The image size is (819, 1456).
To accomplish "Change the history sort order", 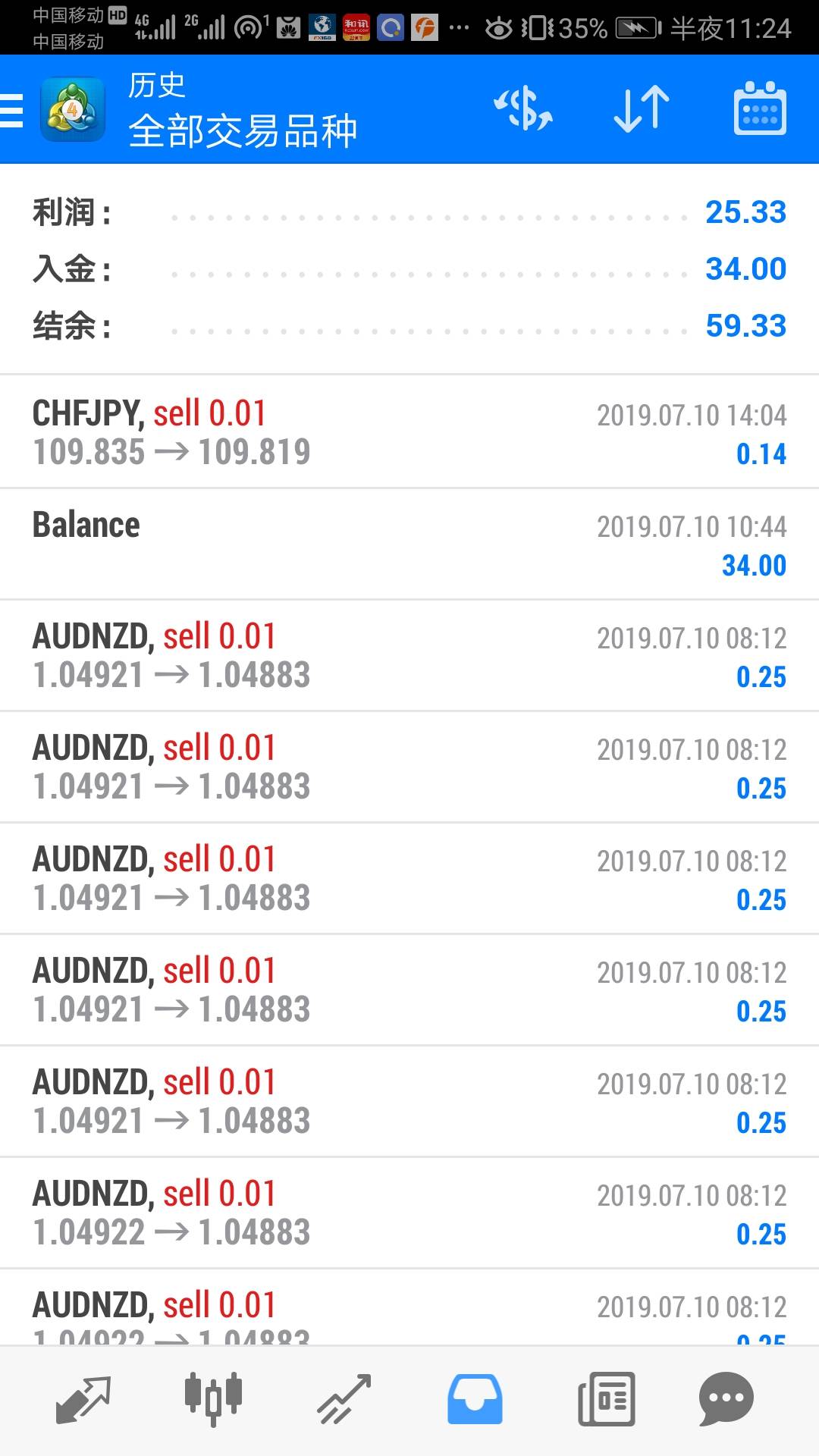I will click(641, 109).
